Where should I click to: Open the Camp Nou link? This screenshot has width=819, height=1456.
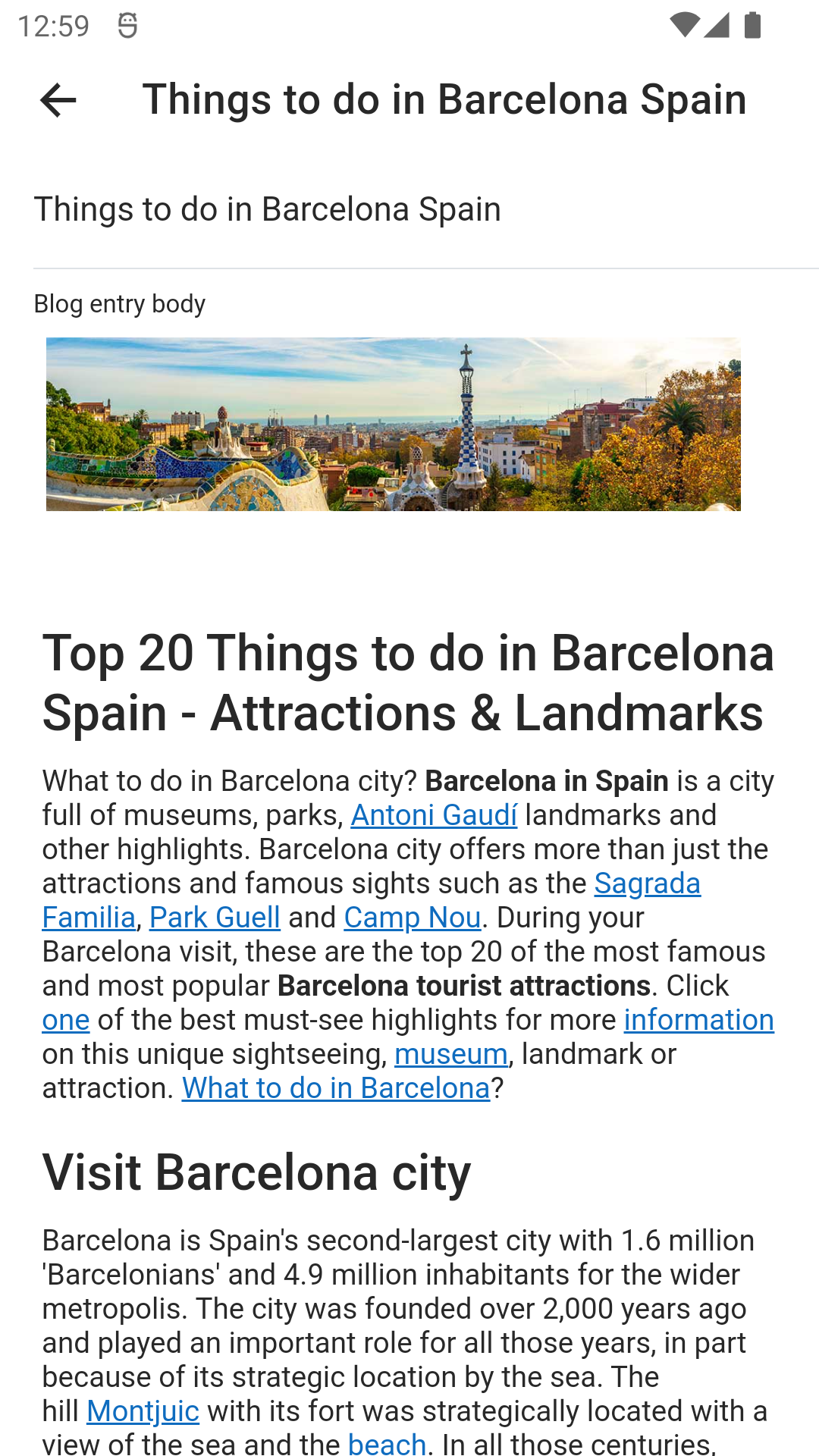tap(413, 918)
